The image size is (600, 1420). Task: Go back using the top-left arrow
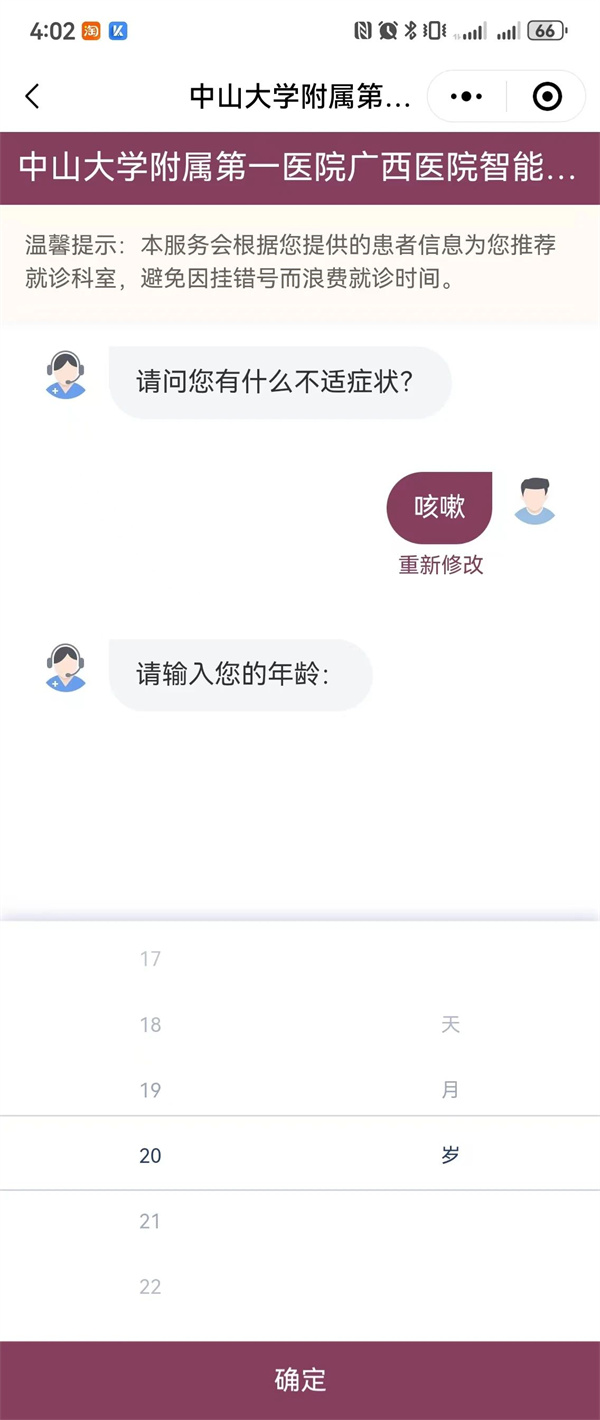coord(33,96)
